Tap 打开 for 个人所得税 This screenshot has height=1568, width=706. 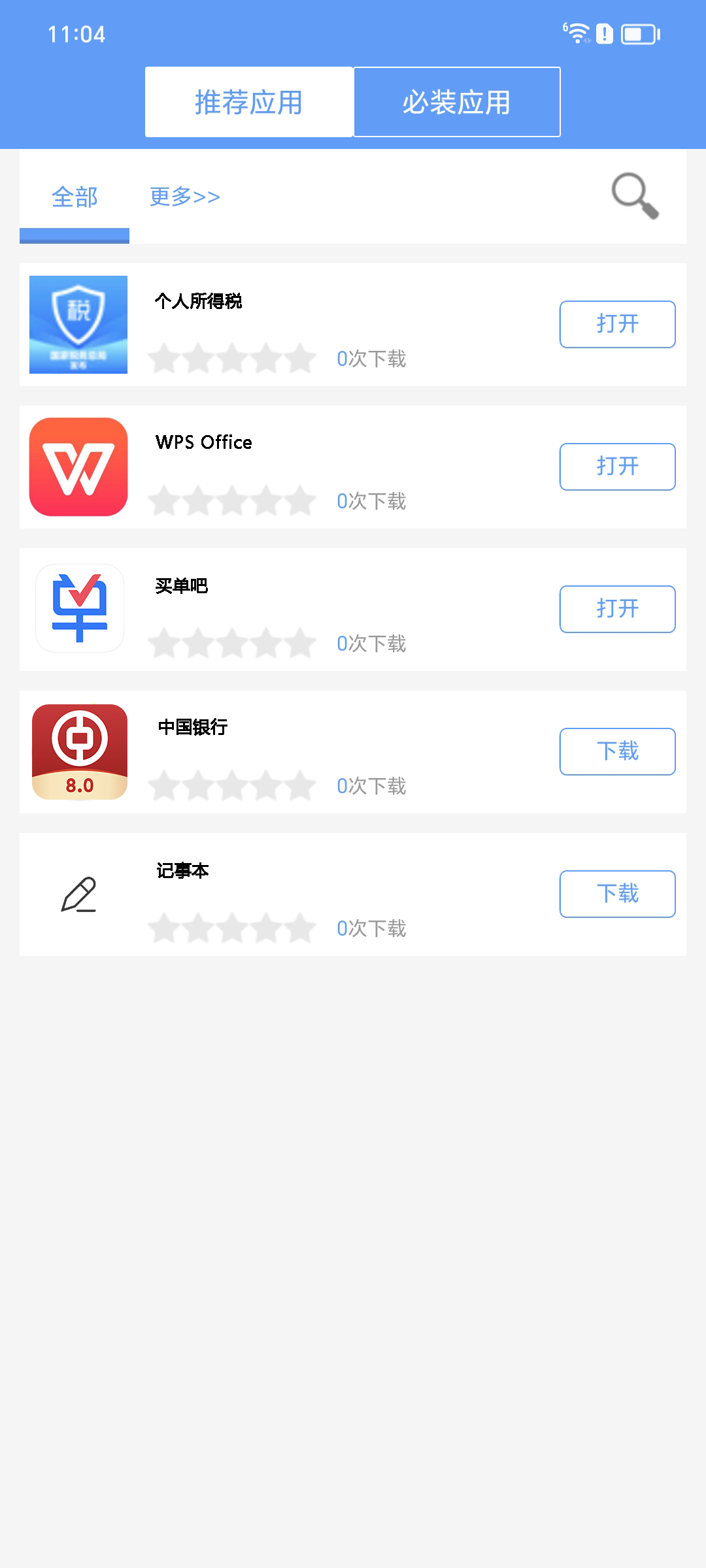[617, 324]
